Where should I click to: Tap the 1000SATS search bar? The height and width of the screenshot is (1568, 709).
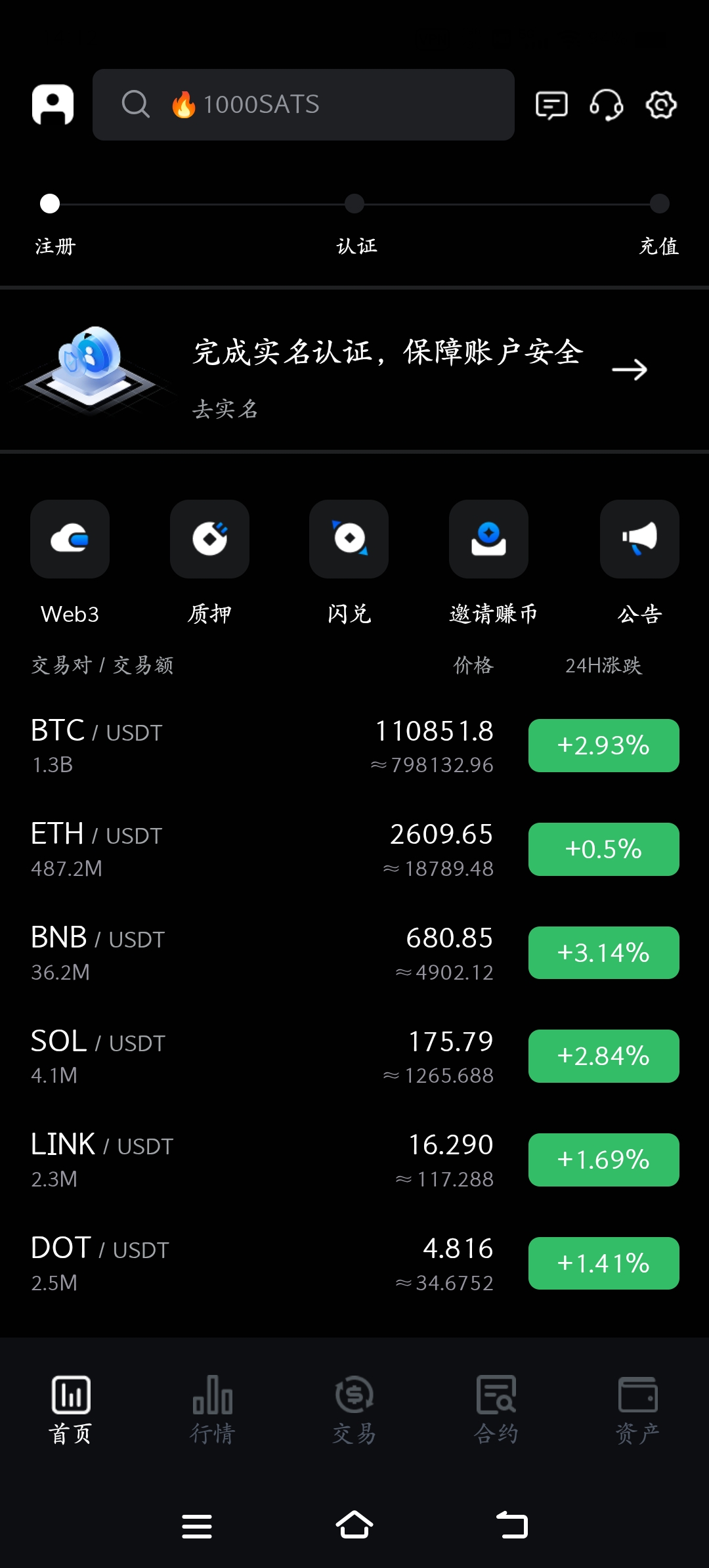point(303,104)
